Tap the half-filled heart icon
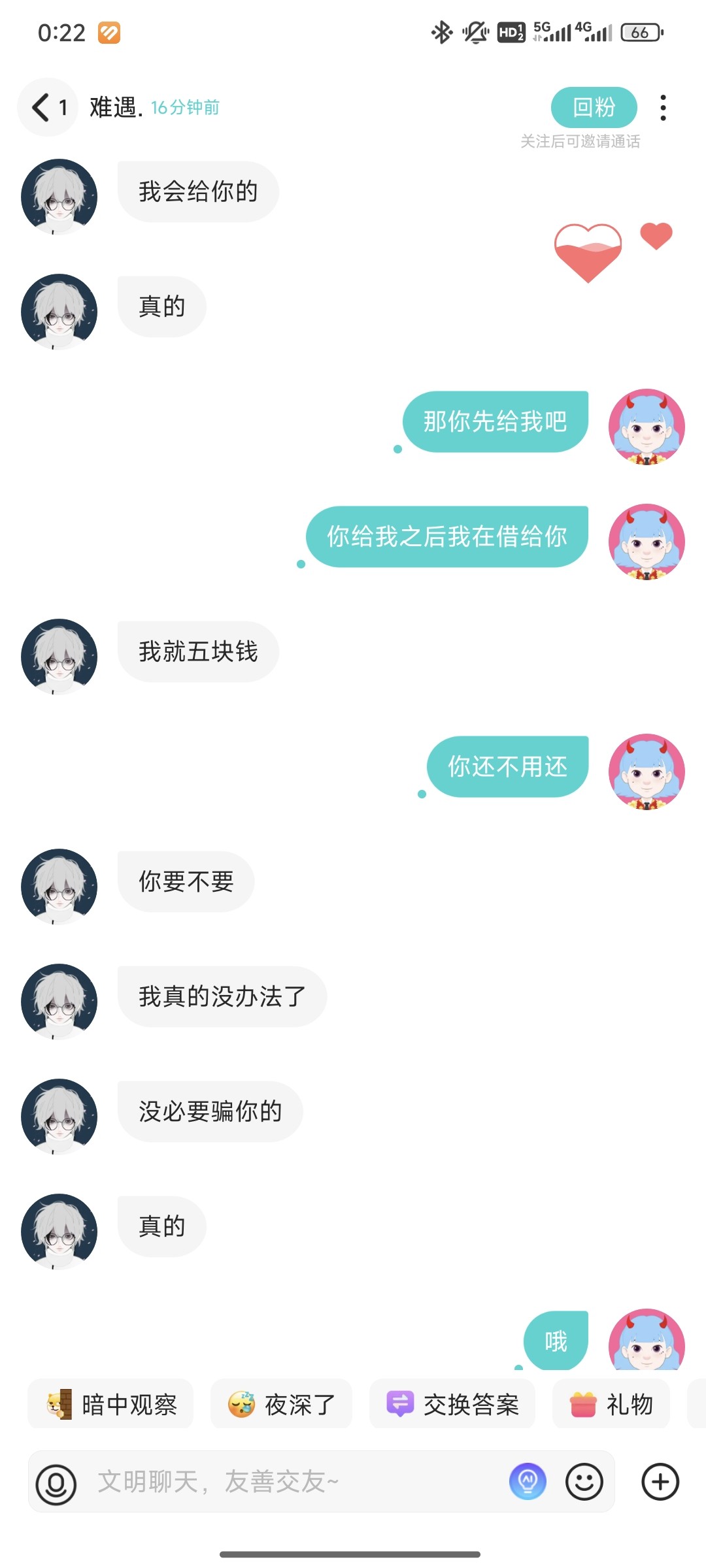The image size is (706, 1568). click(x=588, y=253)
